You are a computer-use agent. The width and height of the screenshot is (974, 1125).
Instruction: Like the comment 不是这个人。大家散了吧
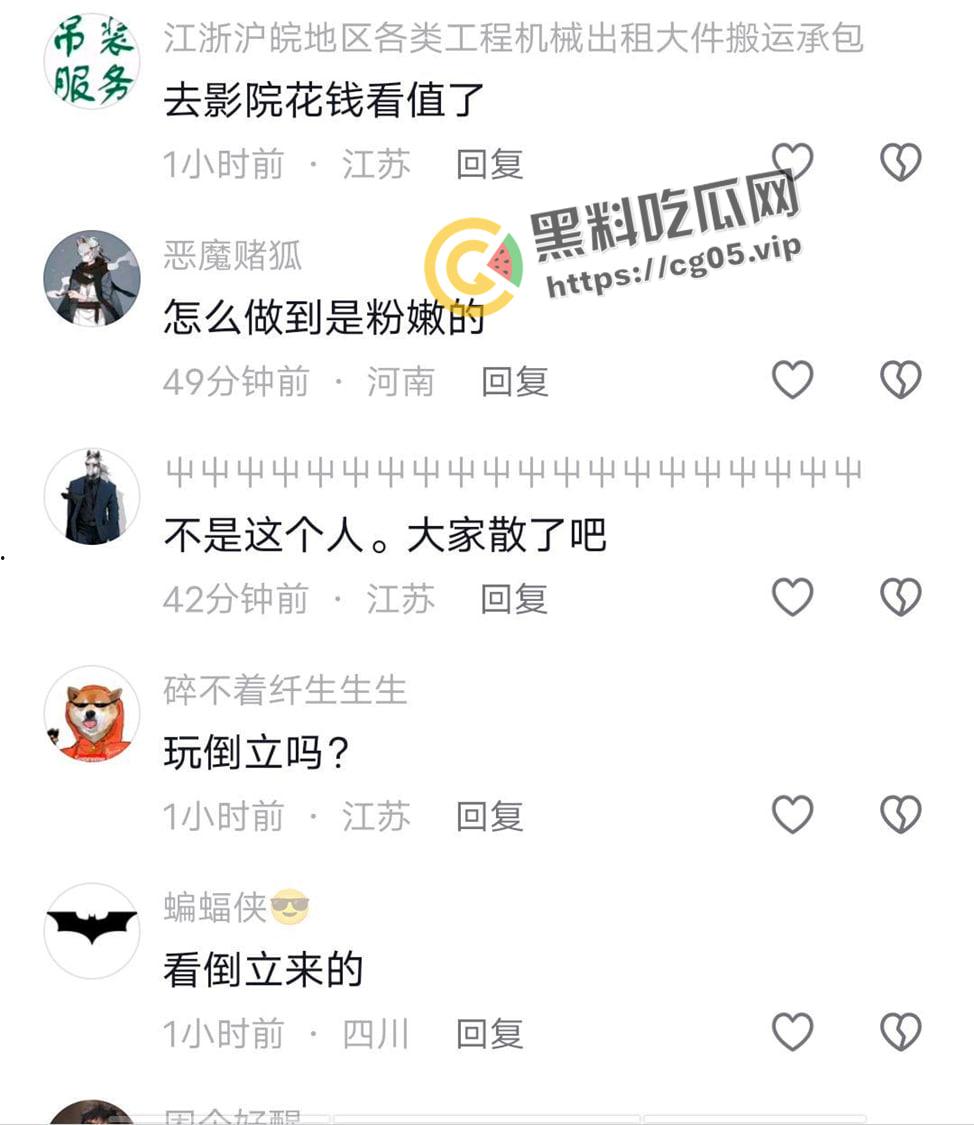pyautogui.click(x=792, y=596)
